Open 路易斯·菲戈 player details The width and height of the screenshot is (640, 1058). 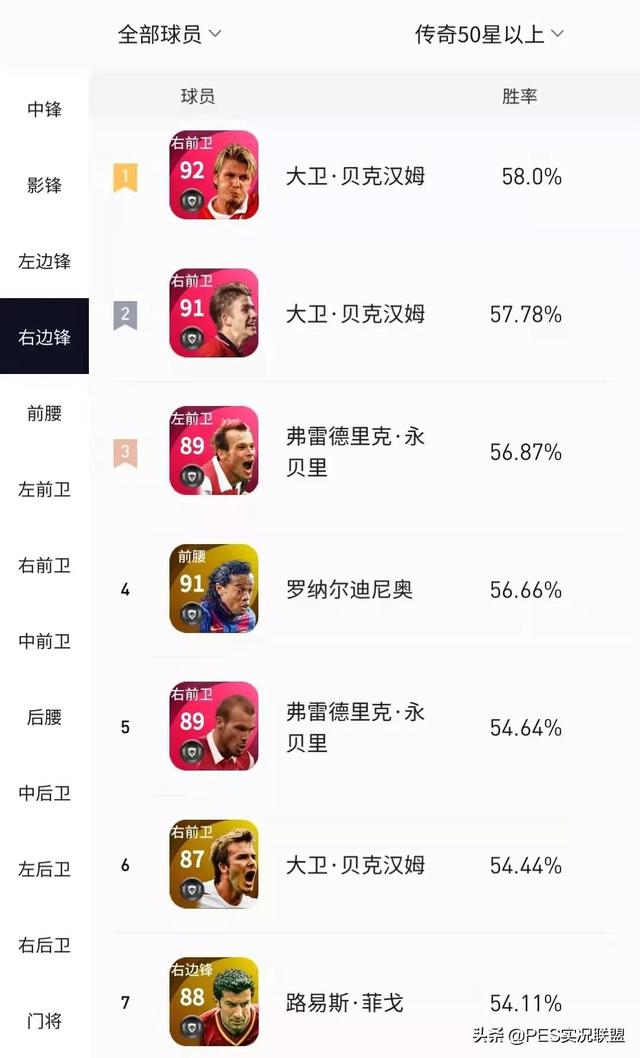pos(364,1002)
